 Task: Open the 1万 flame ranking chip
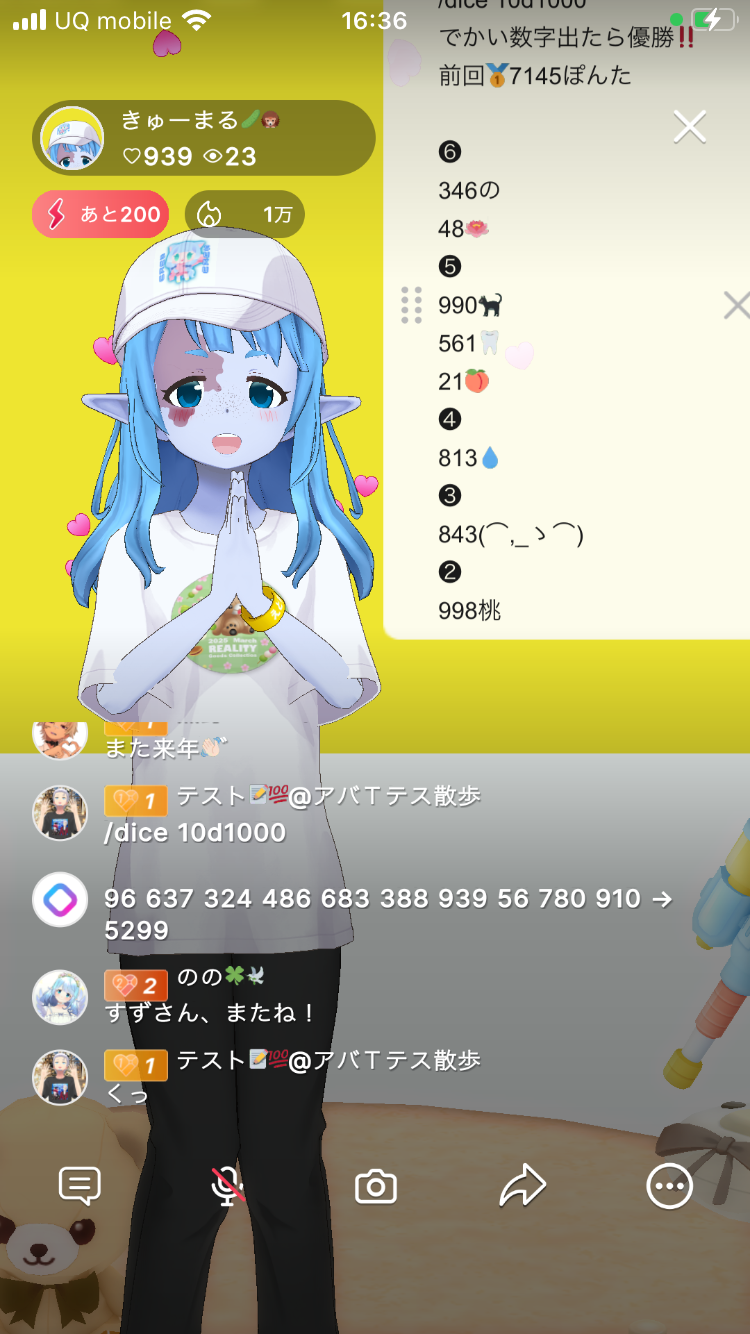point(245,214)
